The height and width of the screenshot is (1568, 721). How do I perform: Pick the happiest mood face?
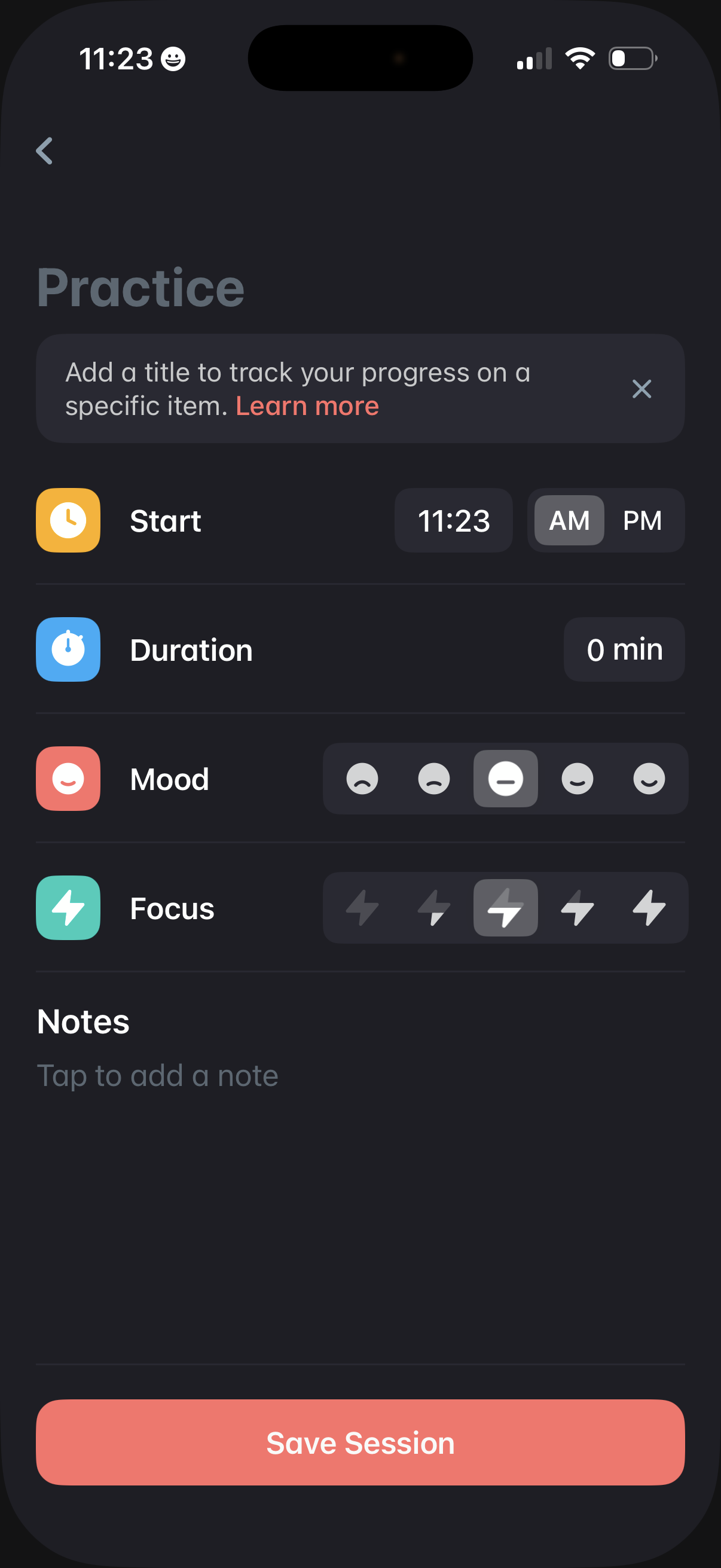click(x=649, y=779)
